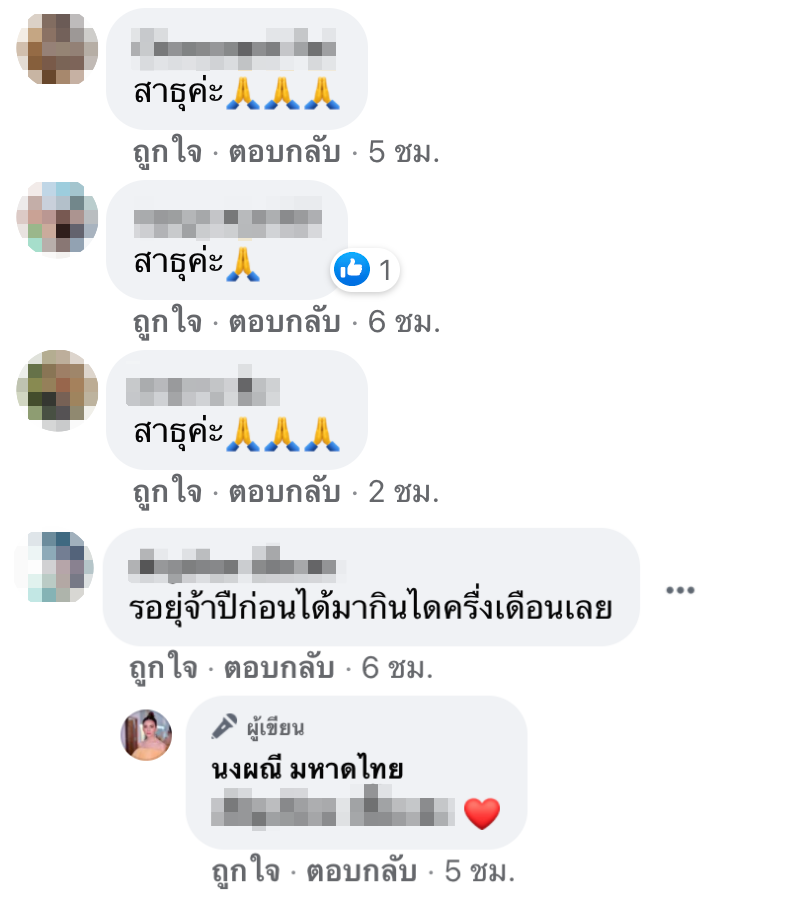Reply to the single-emoji สาธุค่ะ comment
The height and width of the screenshot is (897, 808).
coord(283,323)
